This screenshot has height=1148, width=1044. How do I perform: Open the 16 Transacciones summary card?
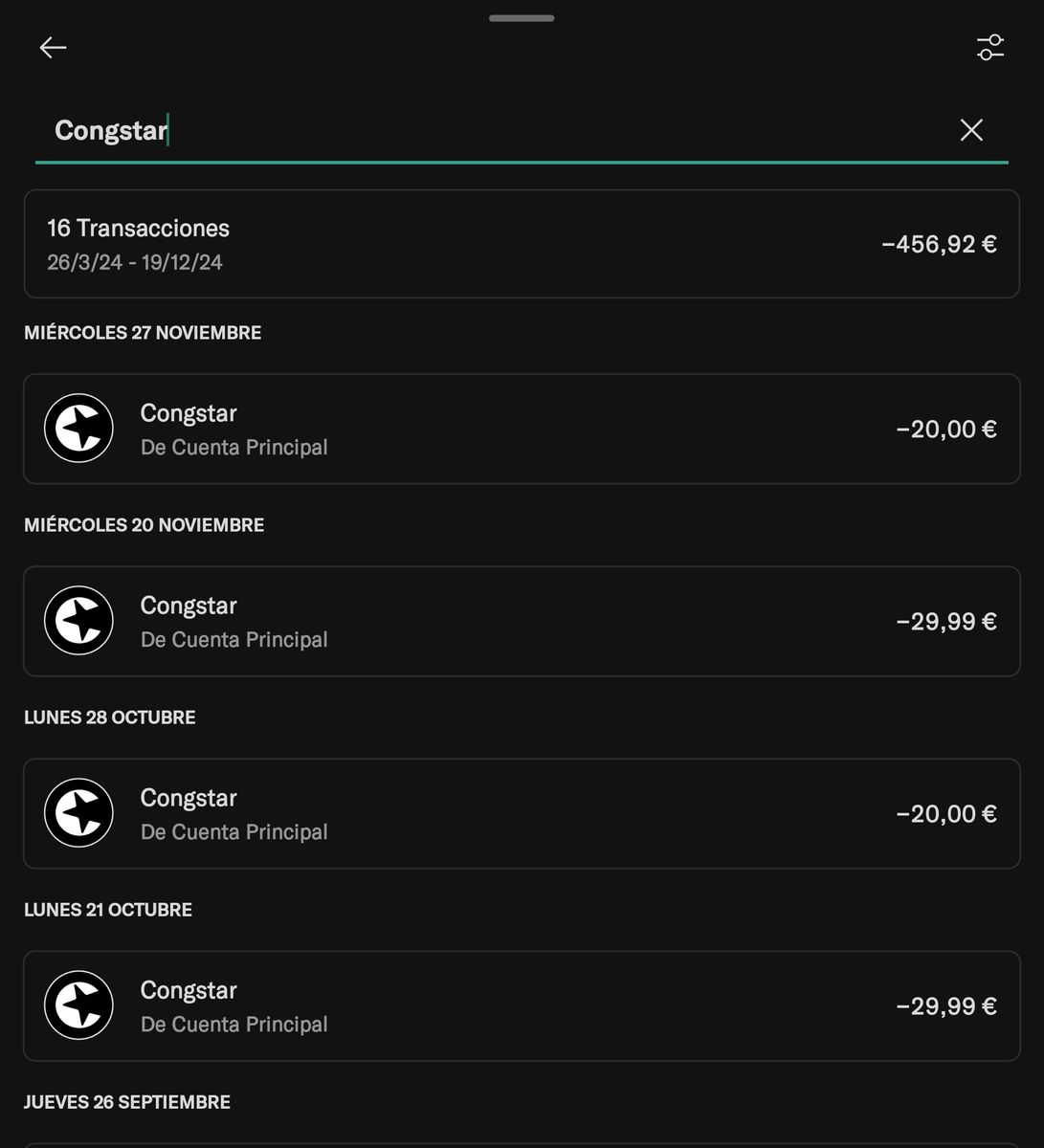522,244
